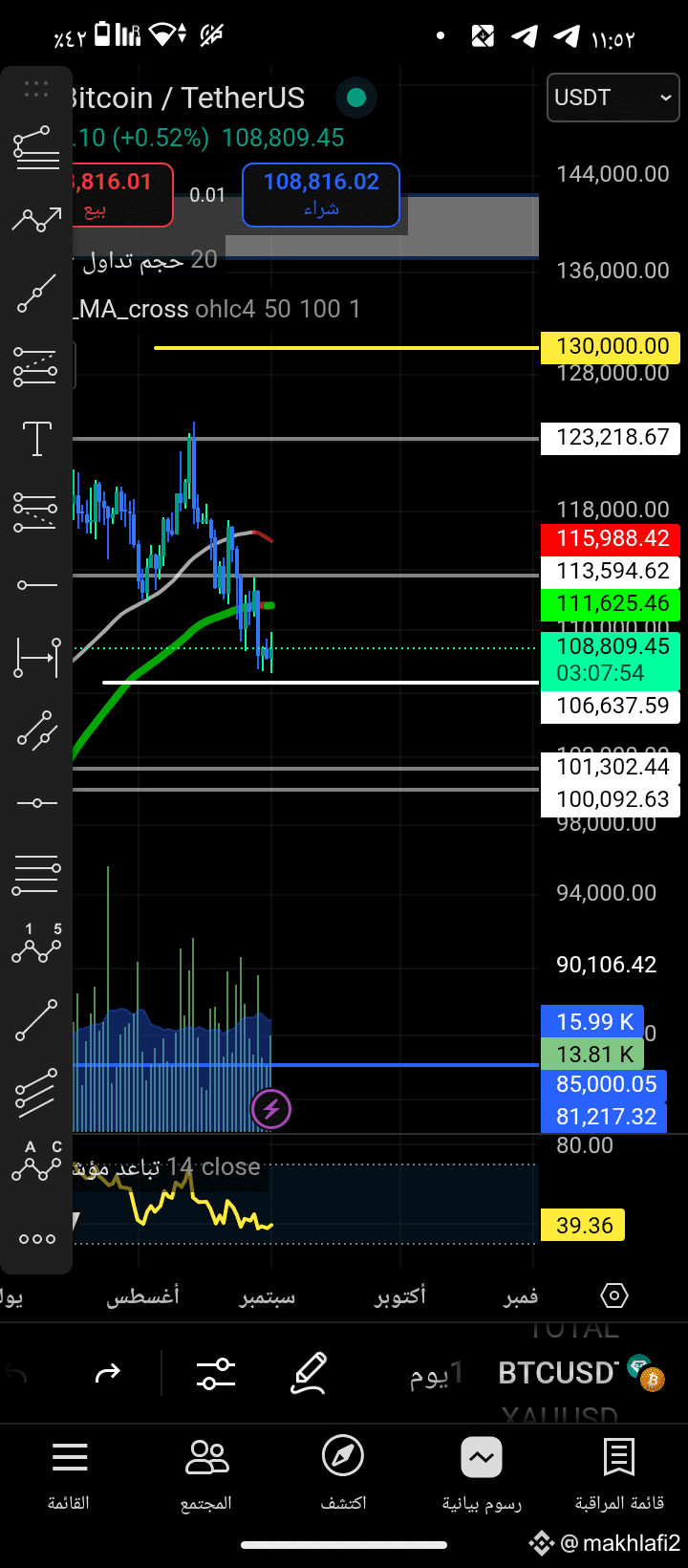Open chart settings sliders icon
Viewport: 688px width, 1568px height.
click(216, 1374)
